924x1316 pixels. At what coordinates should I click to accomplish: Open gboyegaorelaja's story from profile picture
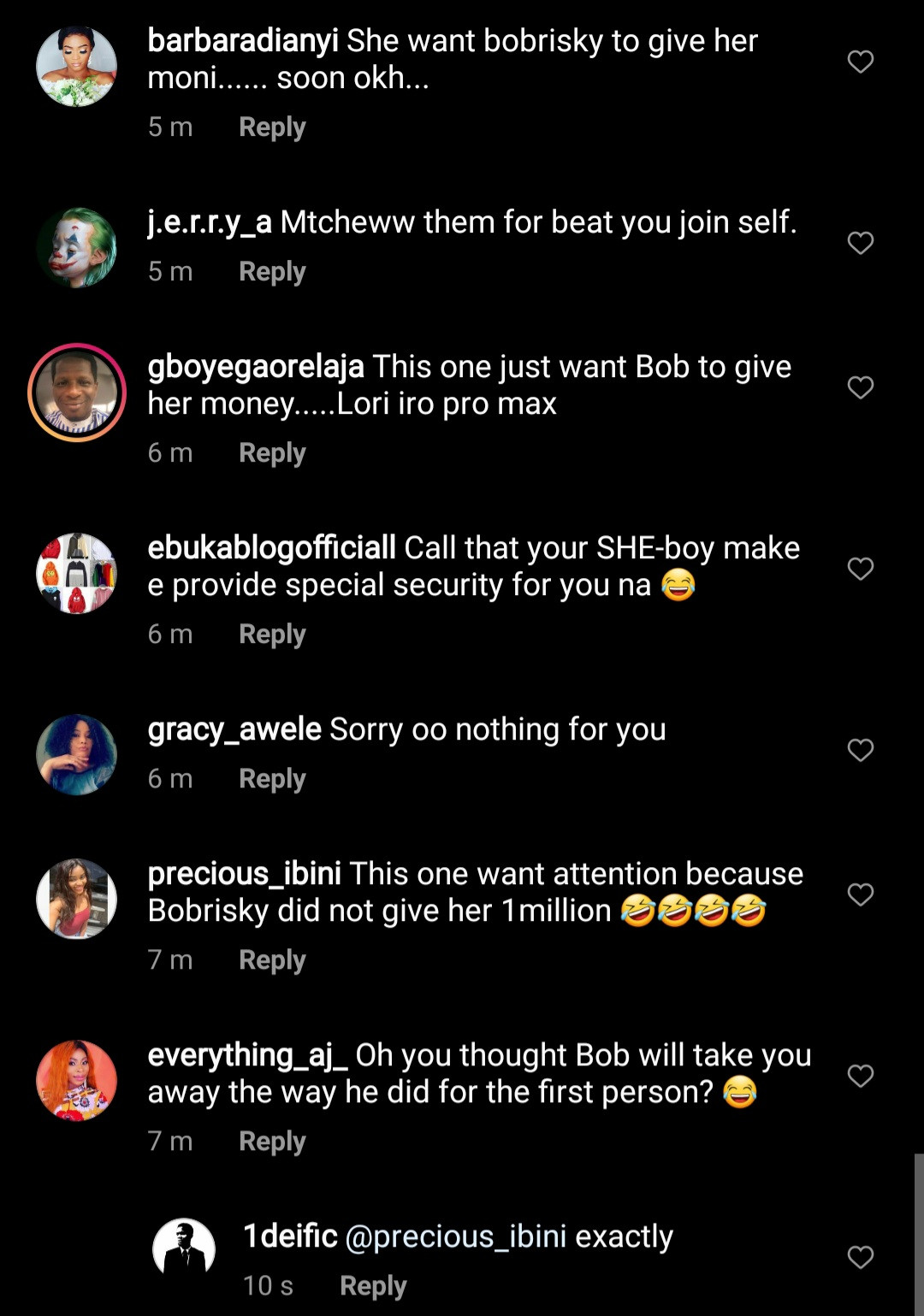click(x=77, y=392)
